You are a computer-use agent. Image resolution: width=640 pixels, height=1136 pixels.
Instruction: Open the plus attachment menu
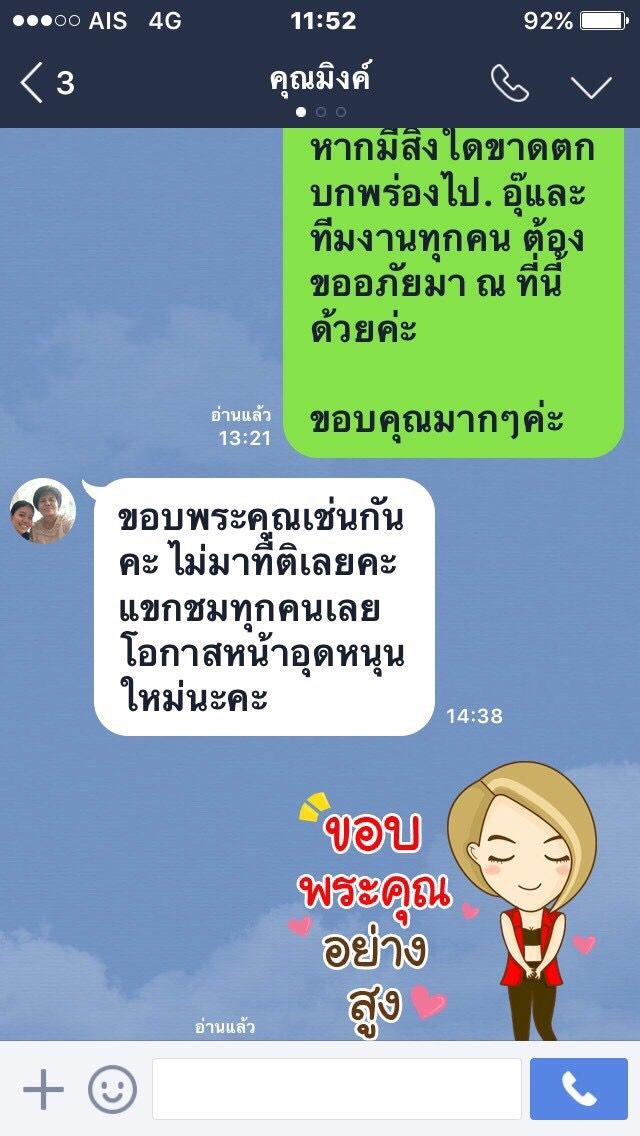point(43,1089)
